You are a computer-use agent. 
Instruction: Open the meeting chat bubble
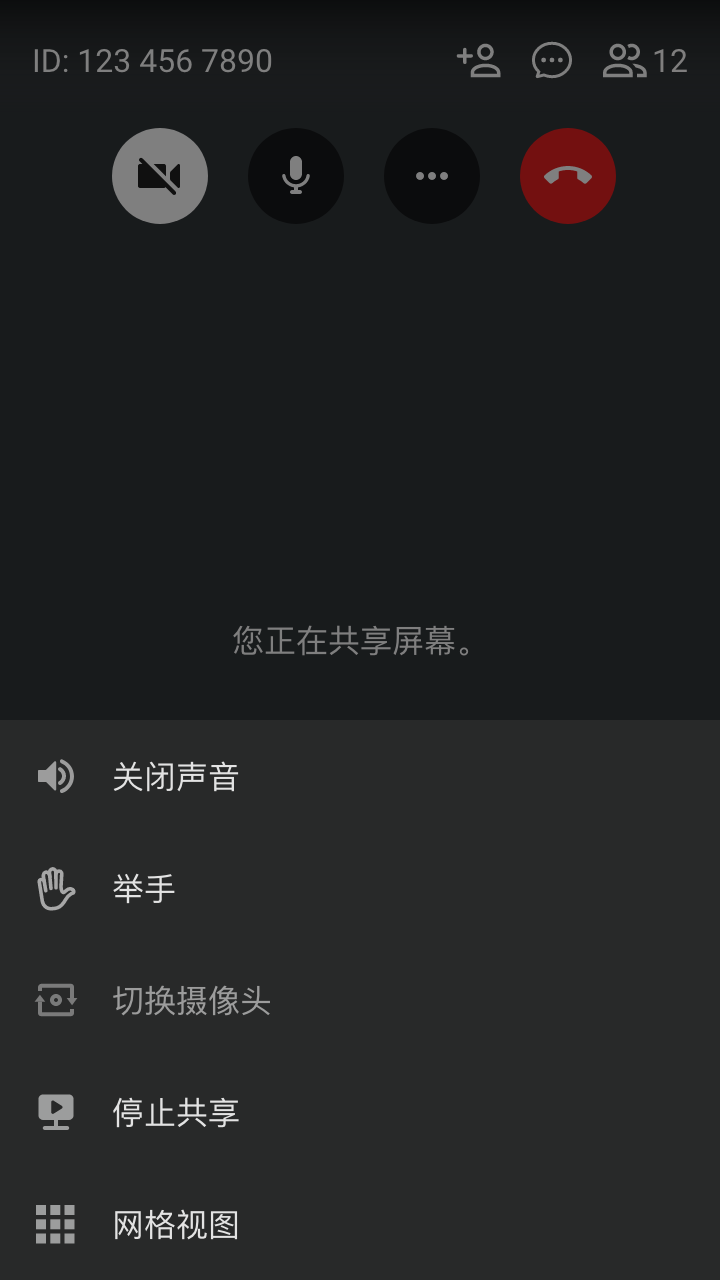(x=551, y=61)
